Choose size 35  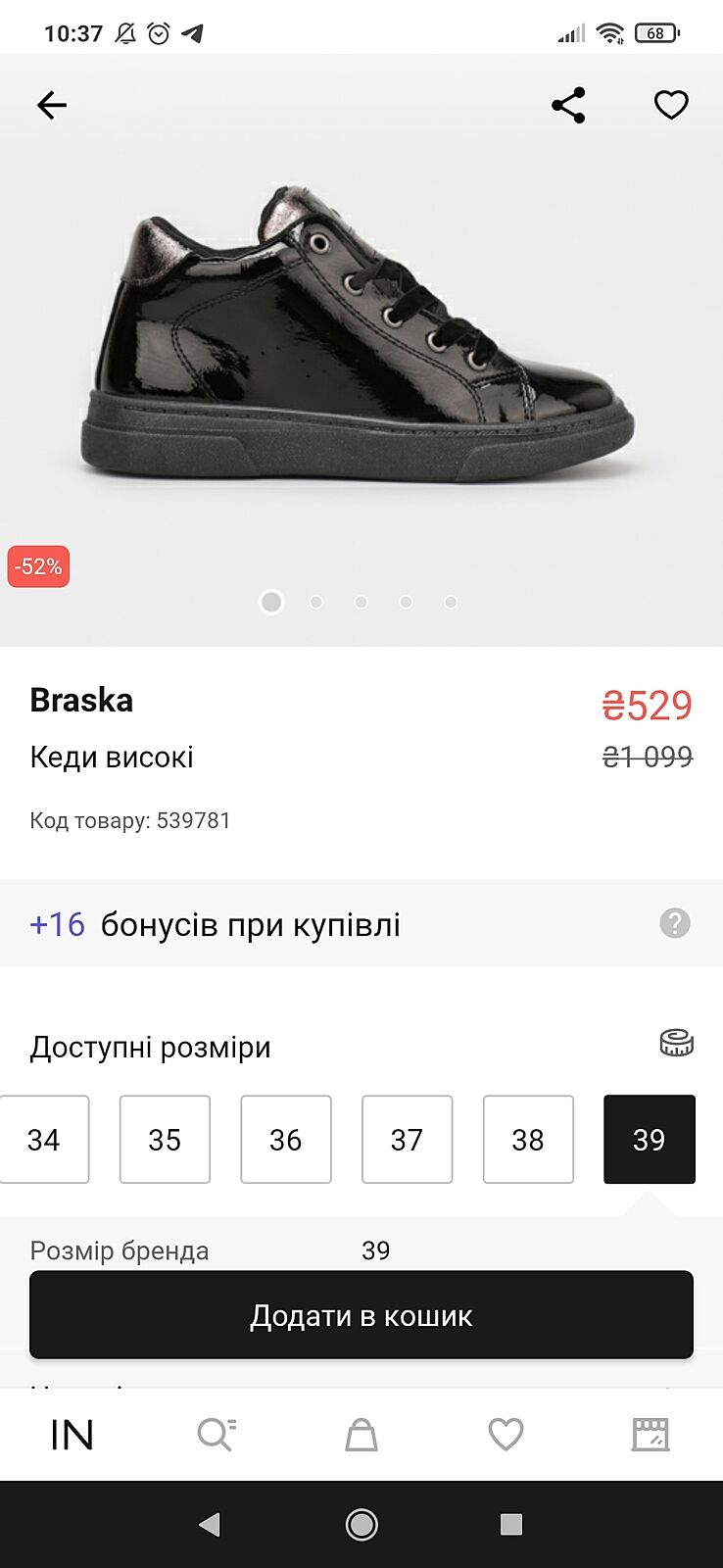point(165,1140)
